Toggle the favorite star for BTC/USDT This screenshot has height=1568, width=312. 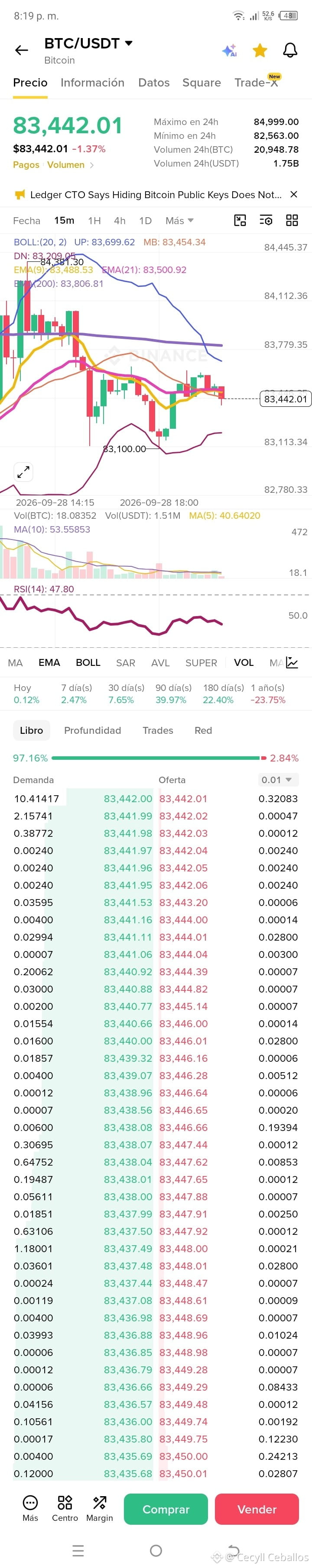(260, 51)
